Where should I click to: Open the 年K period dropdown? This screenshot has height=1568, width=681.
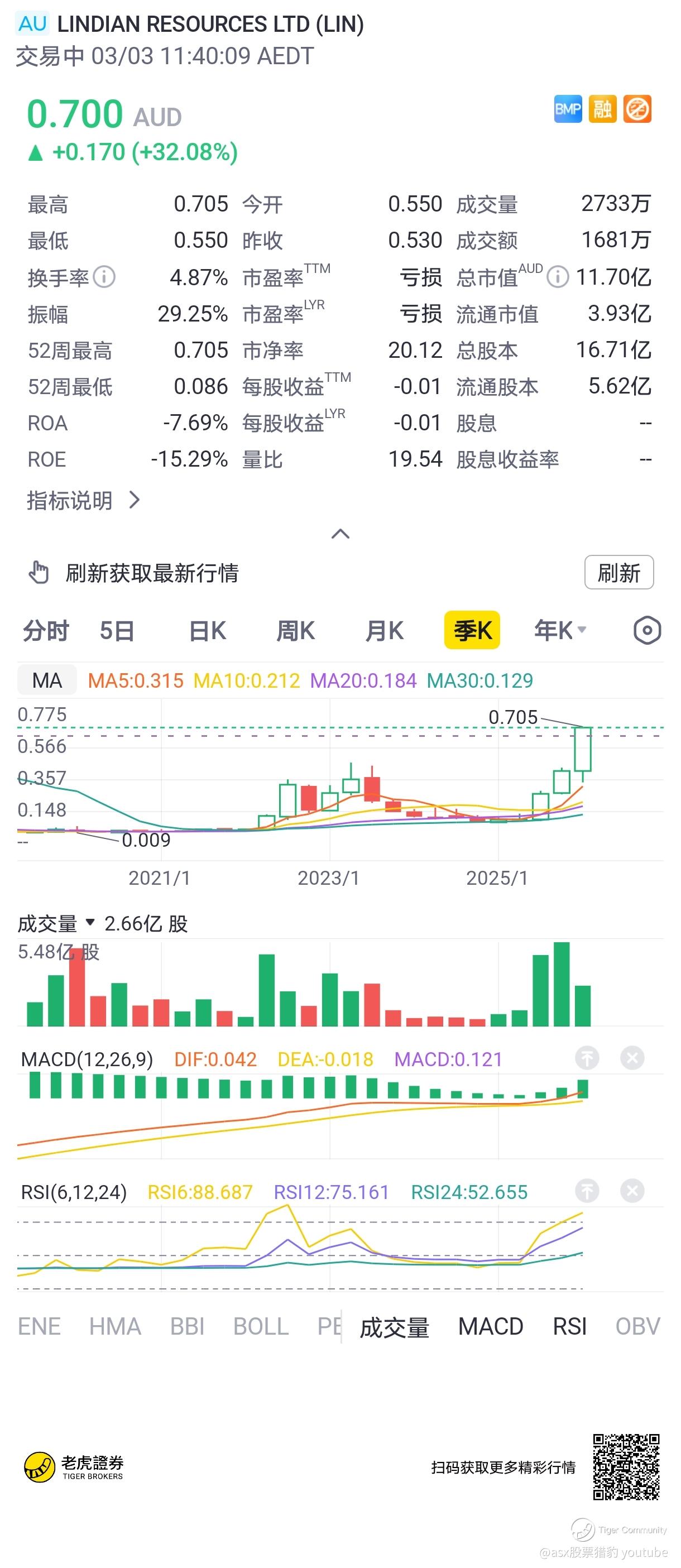tap(560, 630)
